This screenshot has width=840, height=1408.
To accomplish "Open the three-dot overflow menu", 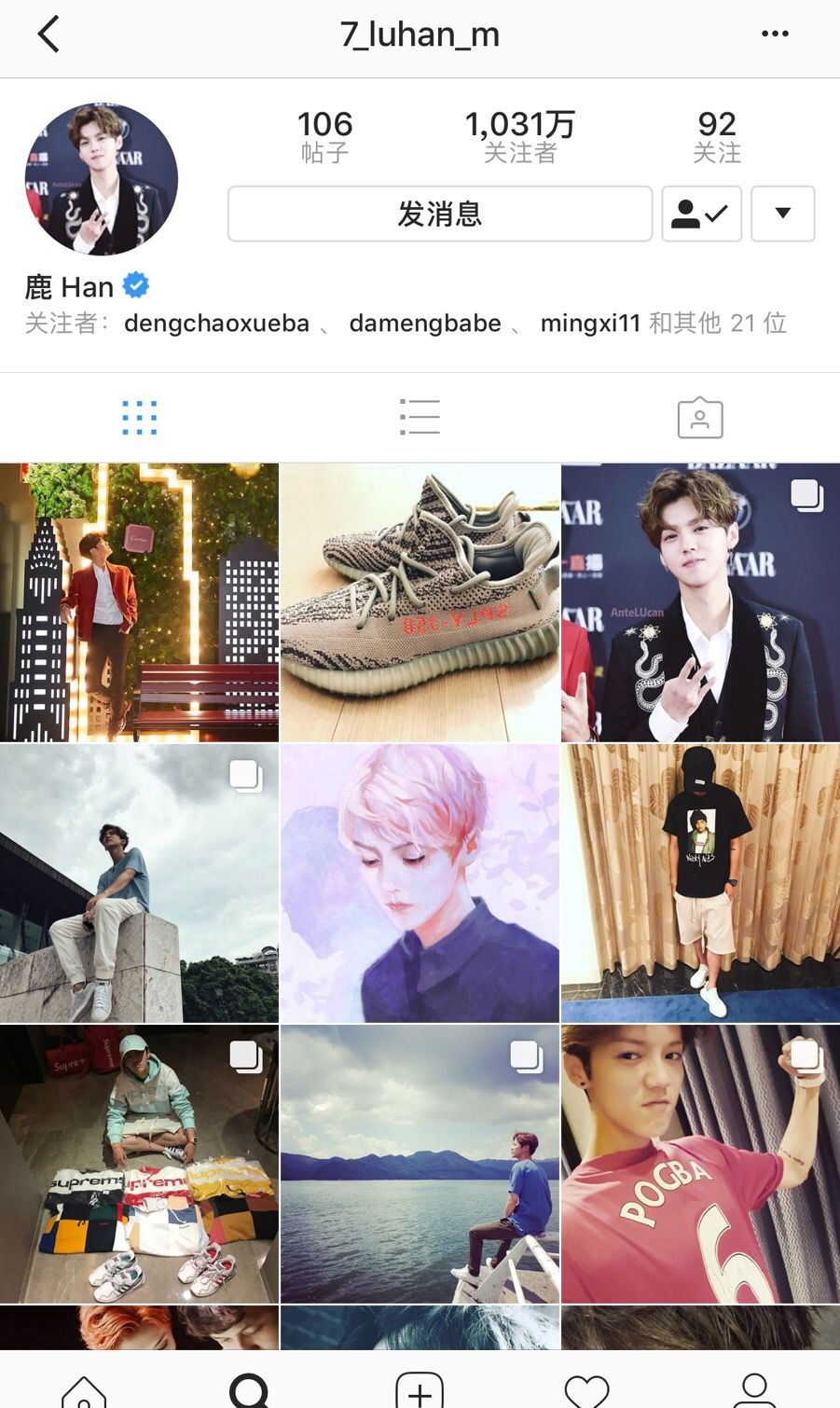I will [x=775, y=35].
